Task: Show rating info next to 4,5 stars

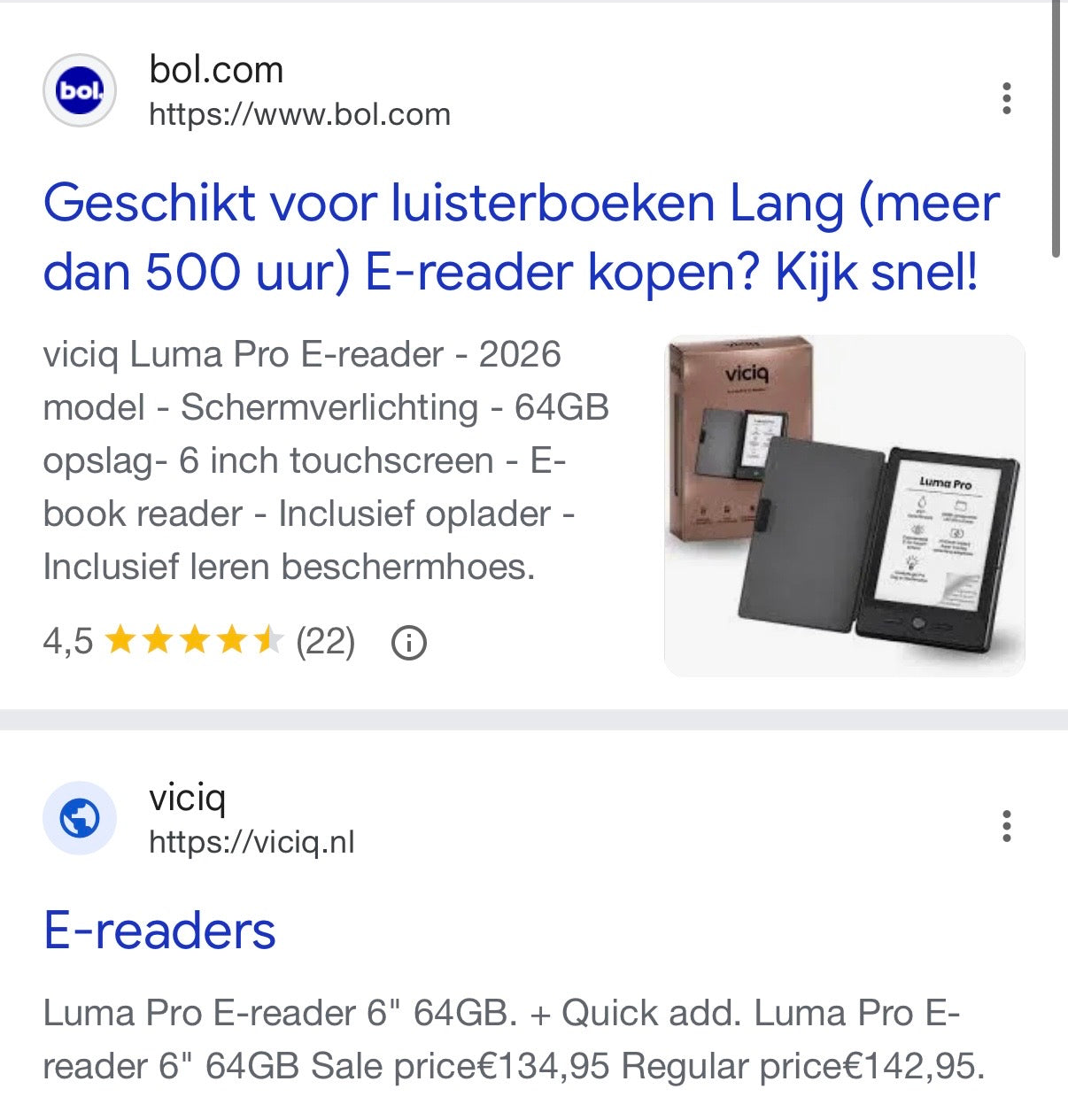Action: tap(408, 643)
